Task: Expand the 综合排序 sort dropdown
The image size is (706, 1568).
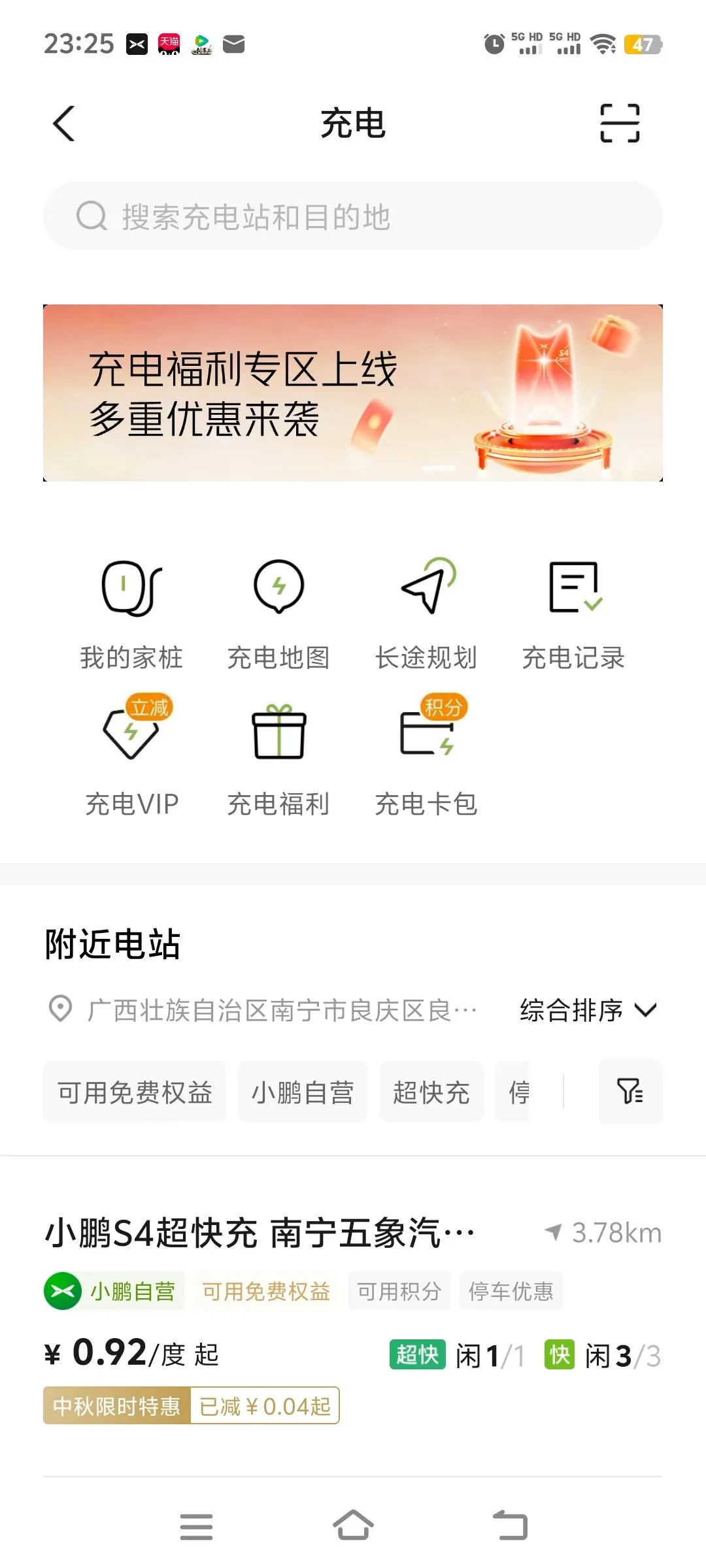Action: pyautogui.click(x=588, y=1010)
